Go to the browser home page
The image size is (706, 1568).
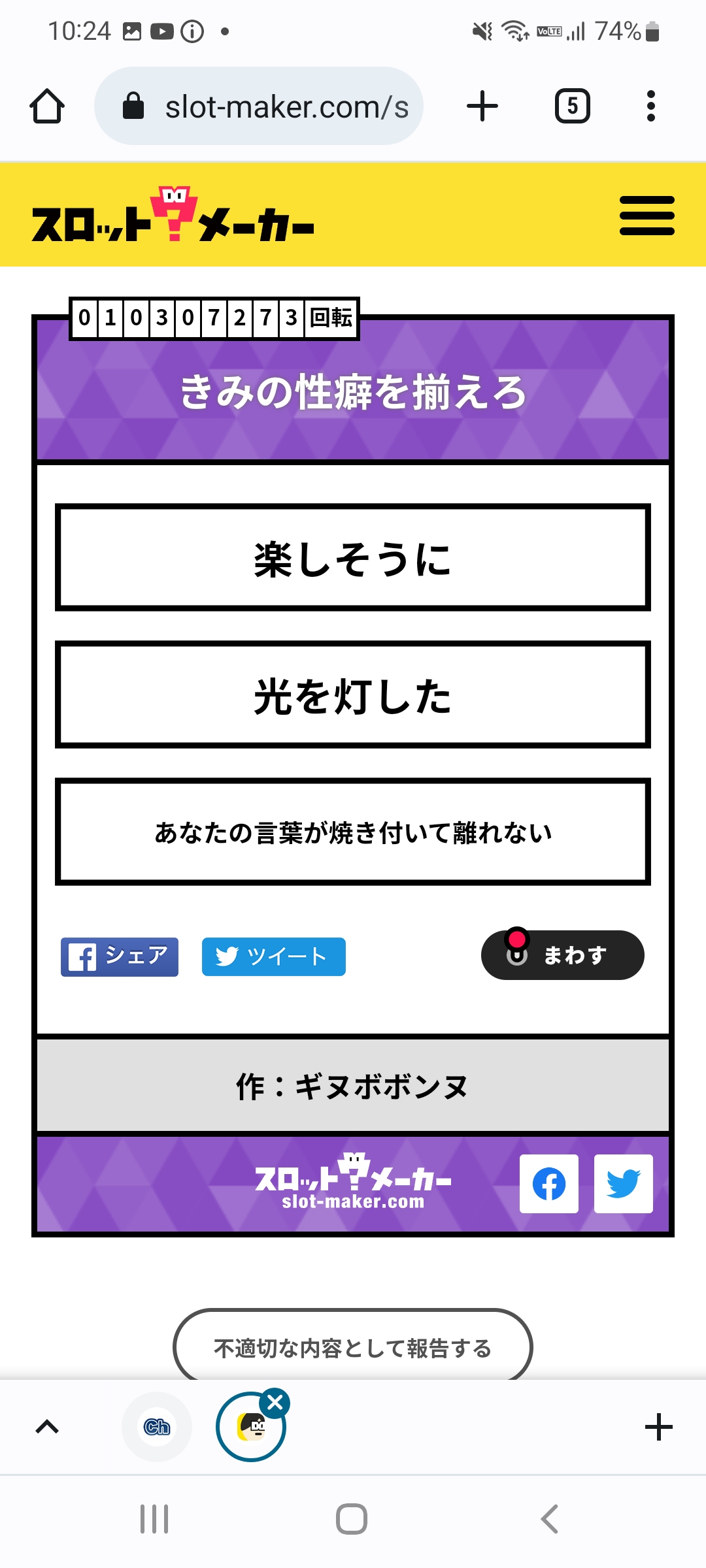pyautogui.click(x=47, y=106)
